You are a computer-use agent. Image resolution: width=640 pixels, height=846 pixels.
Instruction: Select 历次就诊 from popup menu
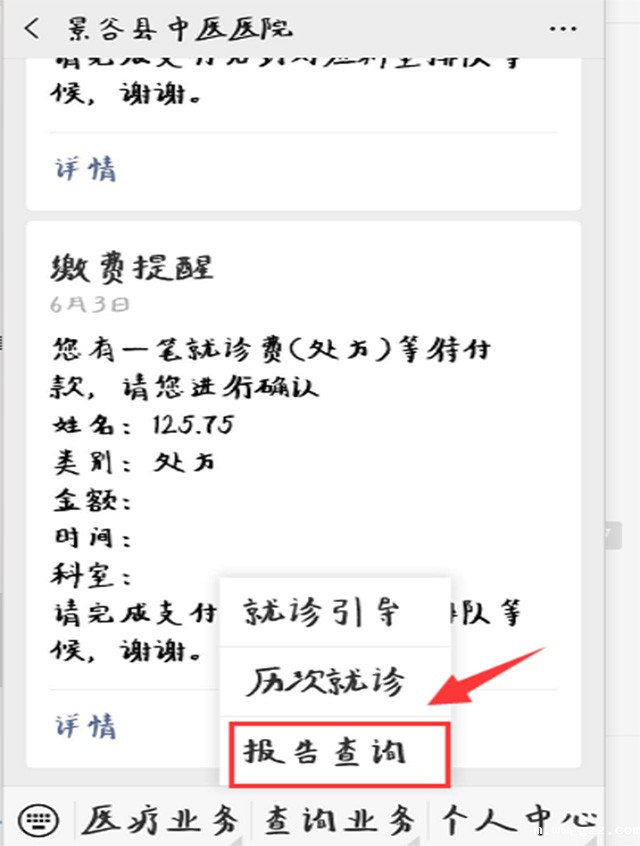coord(334,682)
